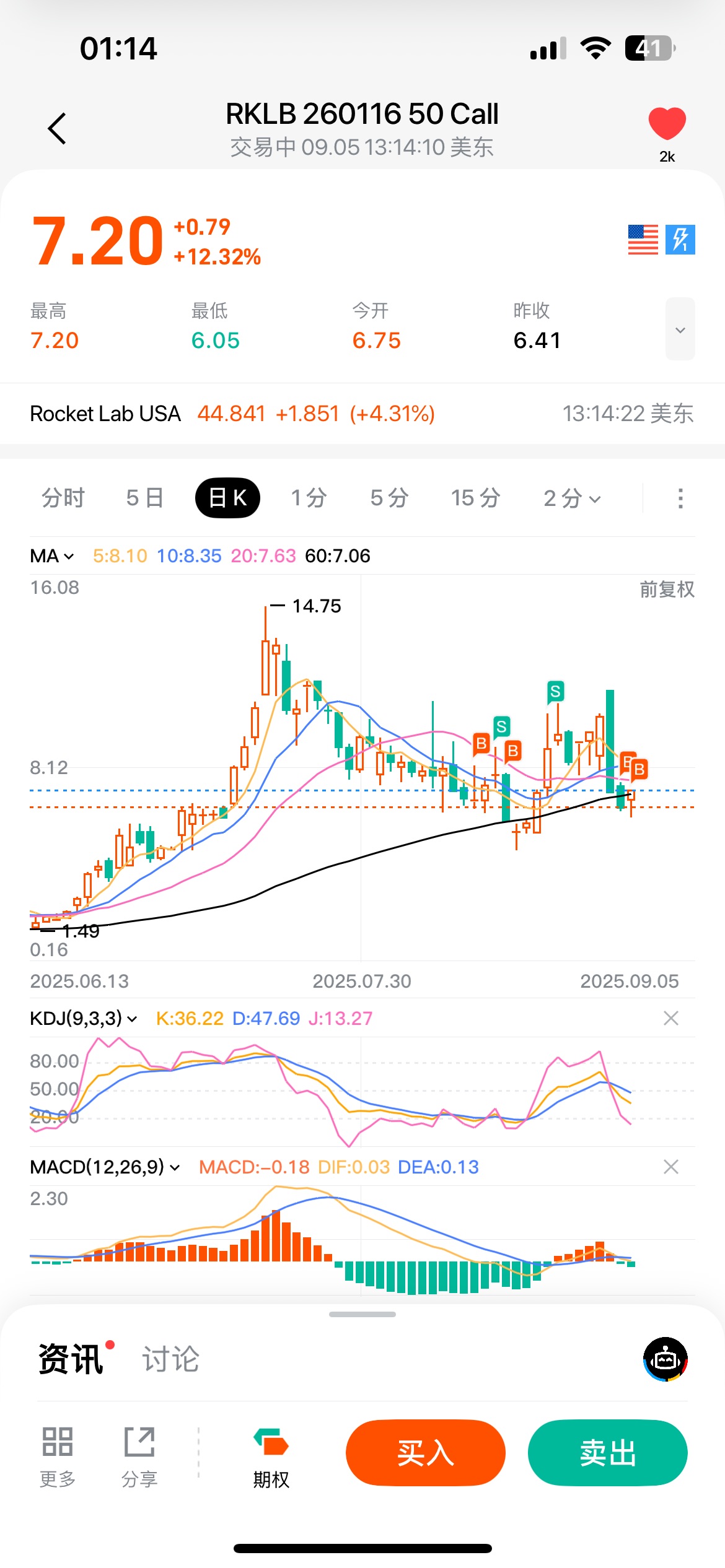The width and height of the screenshot is (725, 1568).
Task: Open the chart settings three-dot menu
Action: (680, 498)
